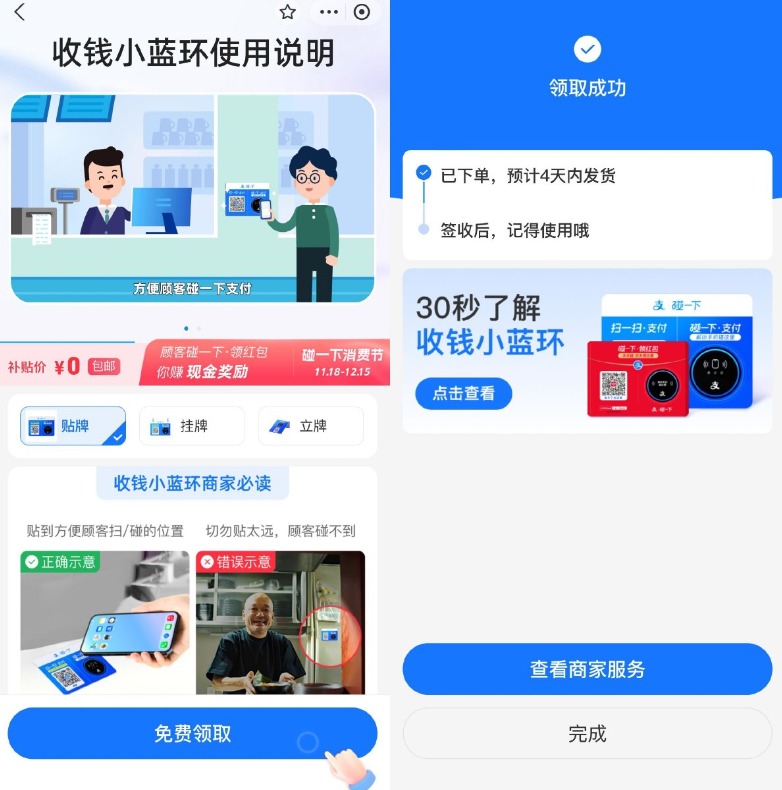
Task: Open the three-dot more options menu
Action: [x=327, y=12]
